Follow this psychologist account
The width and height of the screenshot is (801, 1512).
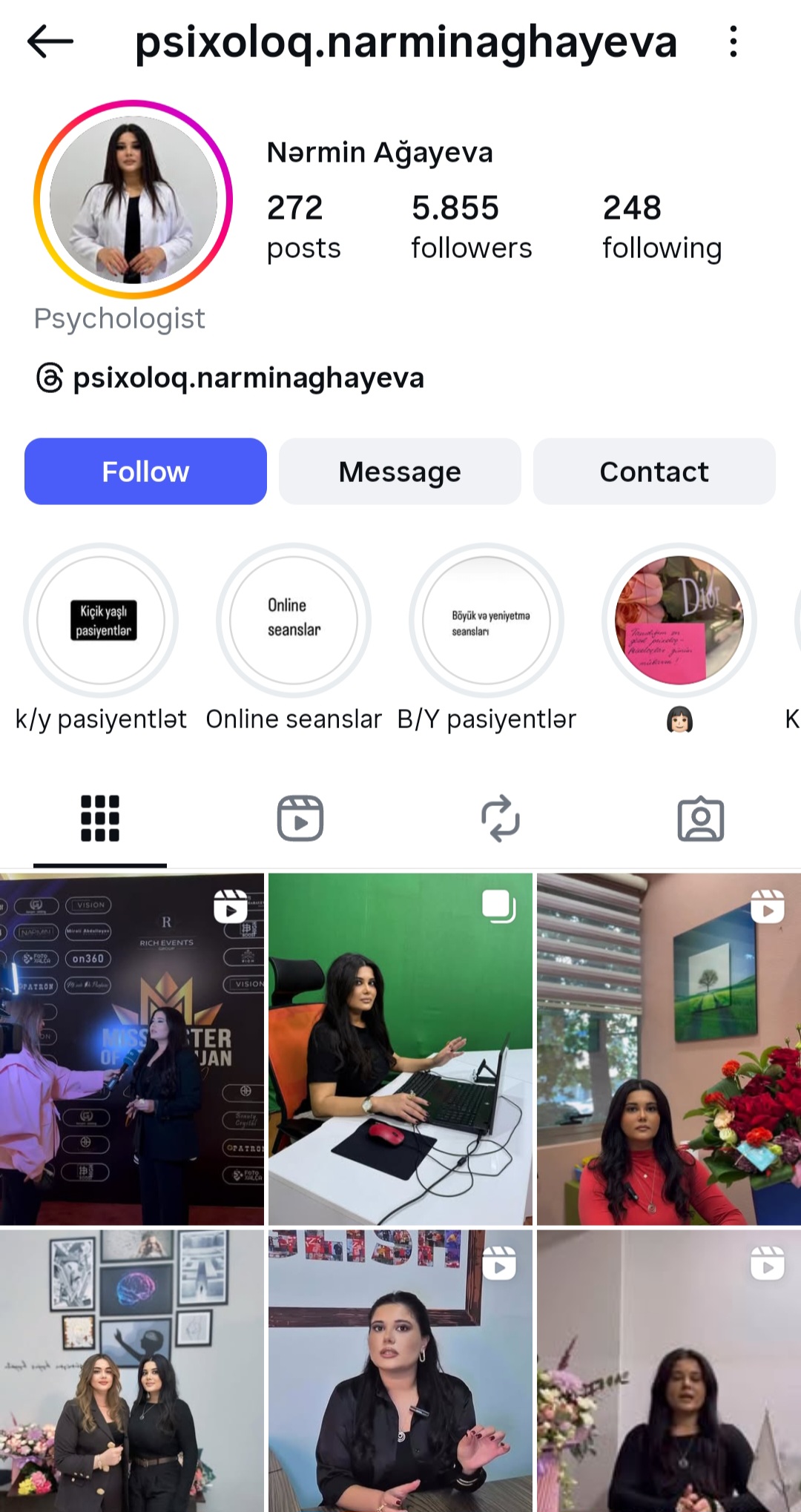[145, 472]
